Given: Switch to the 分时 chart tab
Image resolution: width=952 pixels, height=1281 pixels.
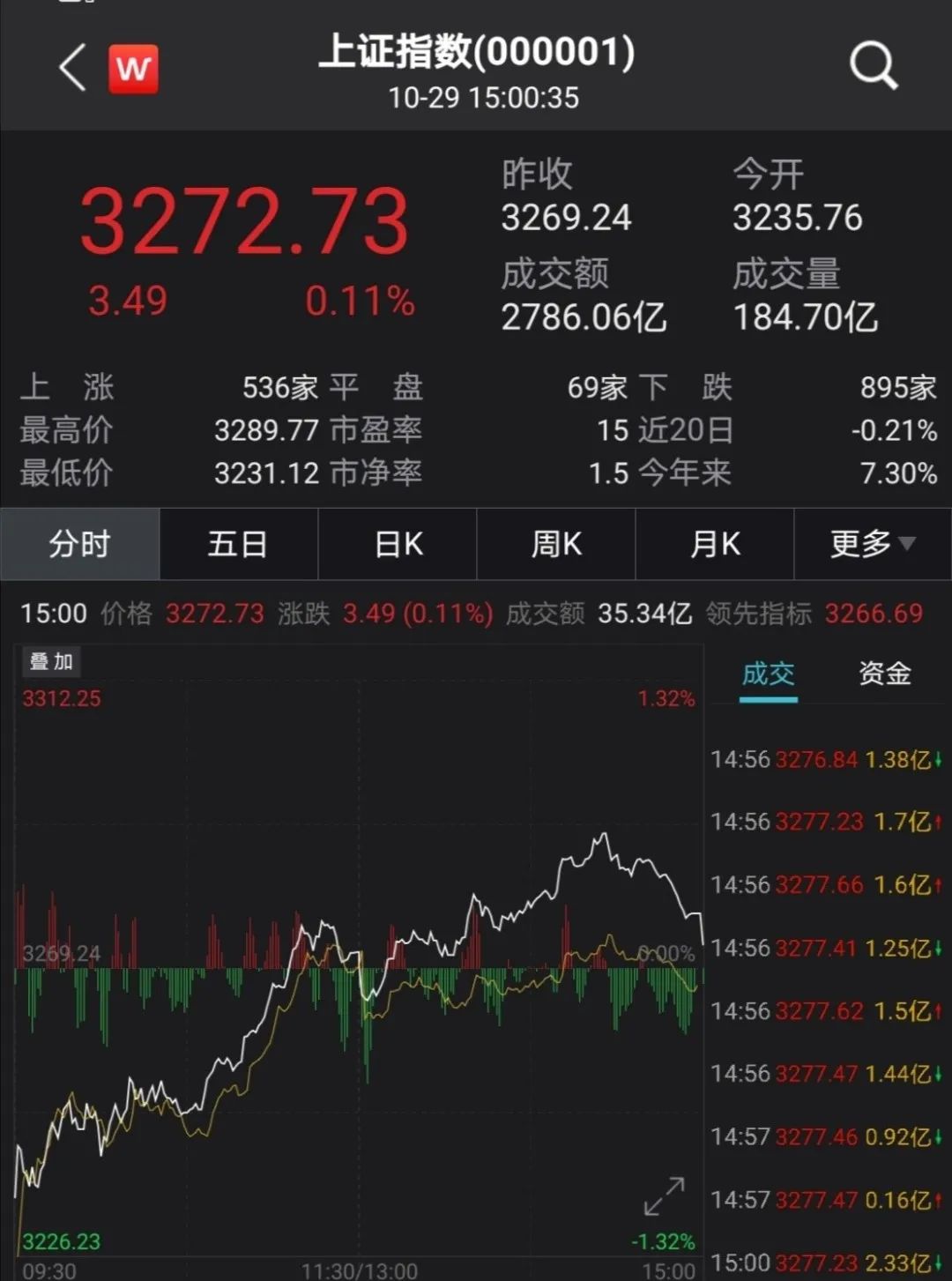Looking at the screenshot, I should [x=79, y=544].
